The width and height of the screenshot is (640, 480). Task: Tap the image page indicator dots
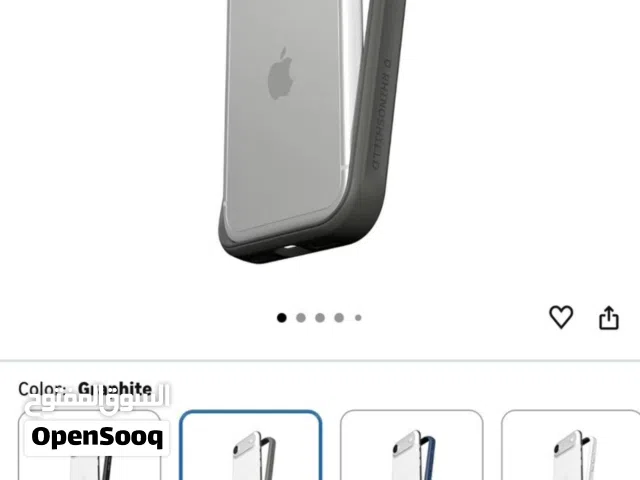319,318
